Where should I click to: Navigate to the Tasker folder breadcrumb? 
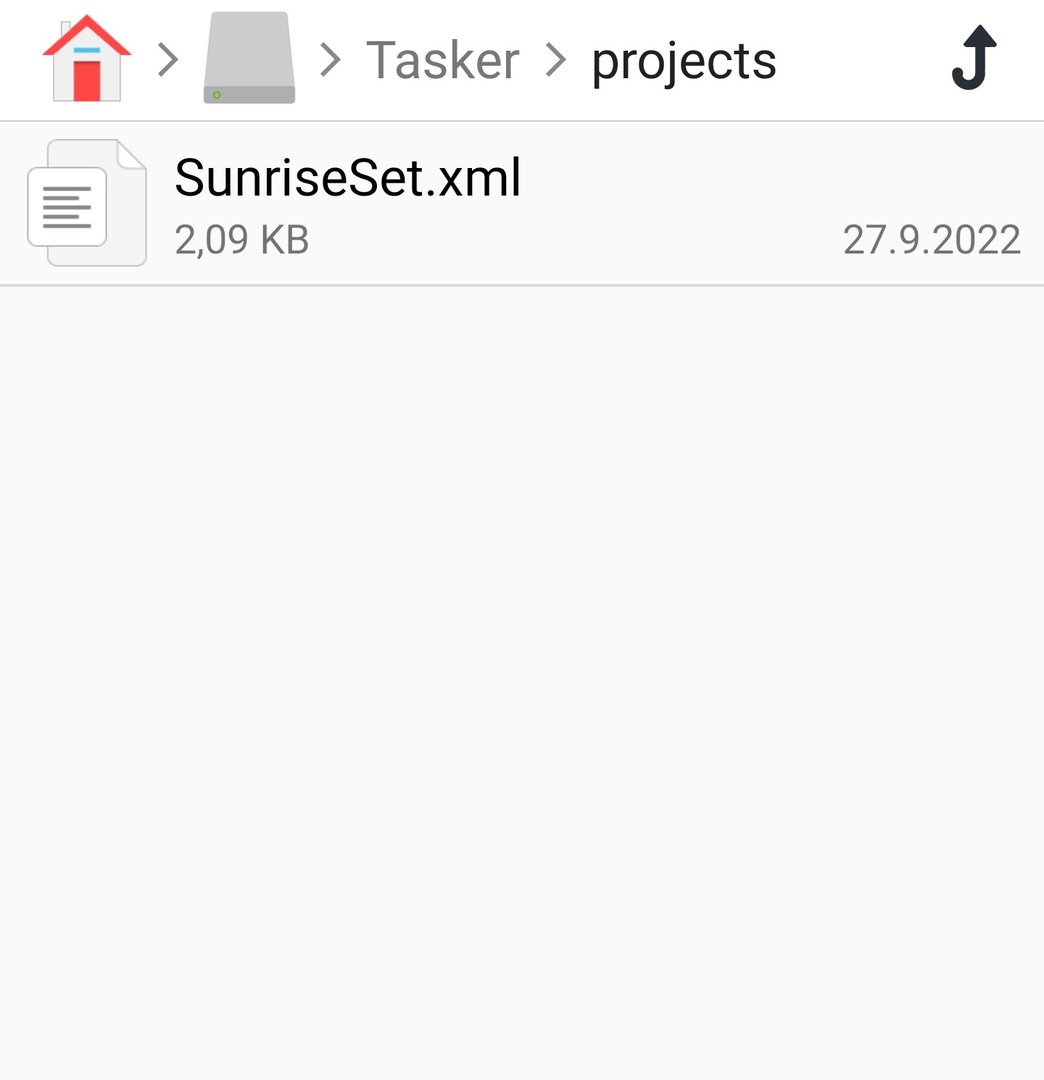[x=443, y=61]
